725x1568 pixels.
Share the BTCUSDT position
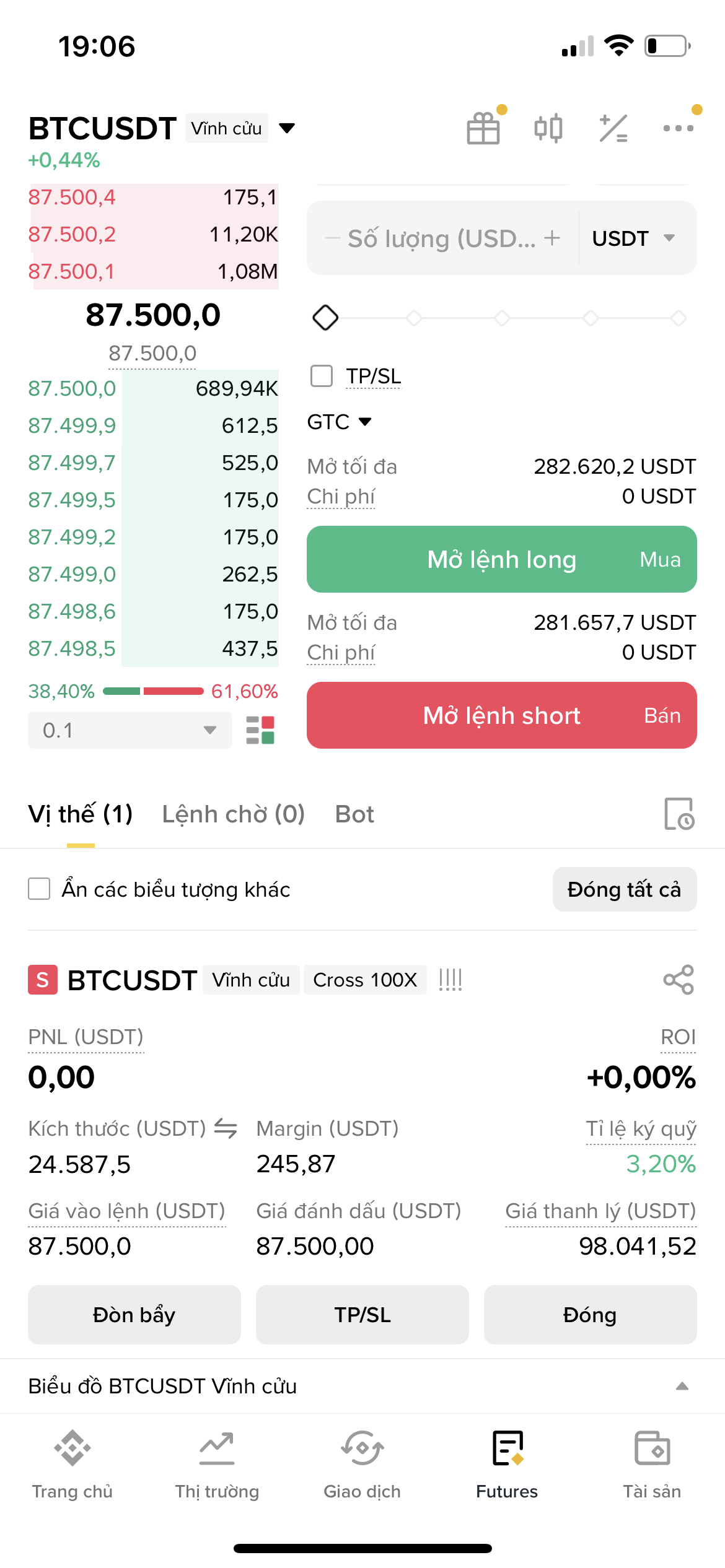679,980
